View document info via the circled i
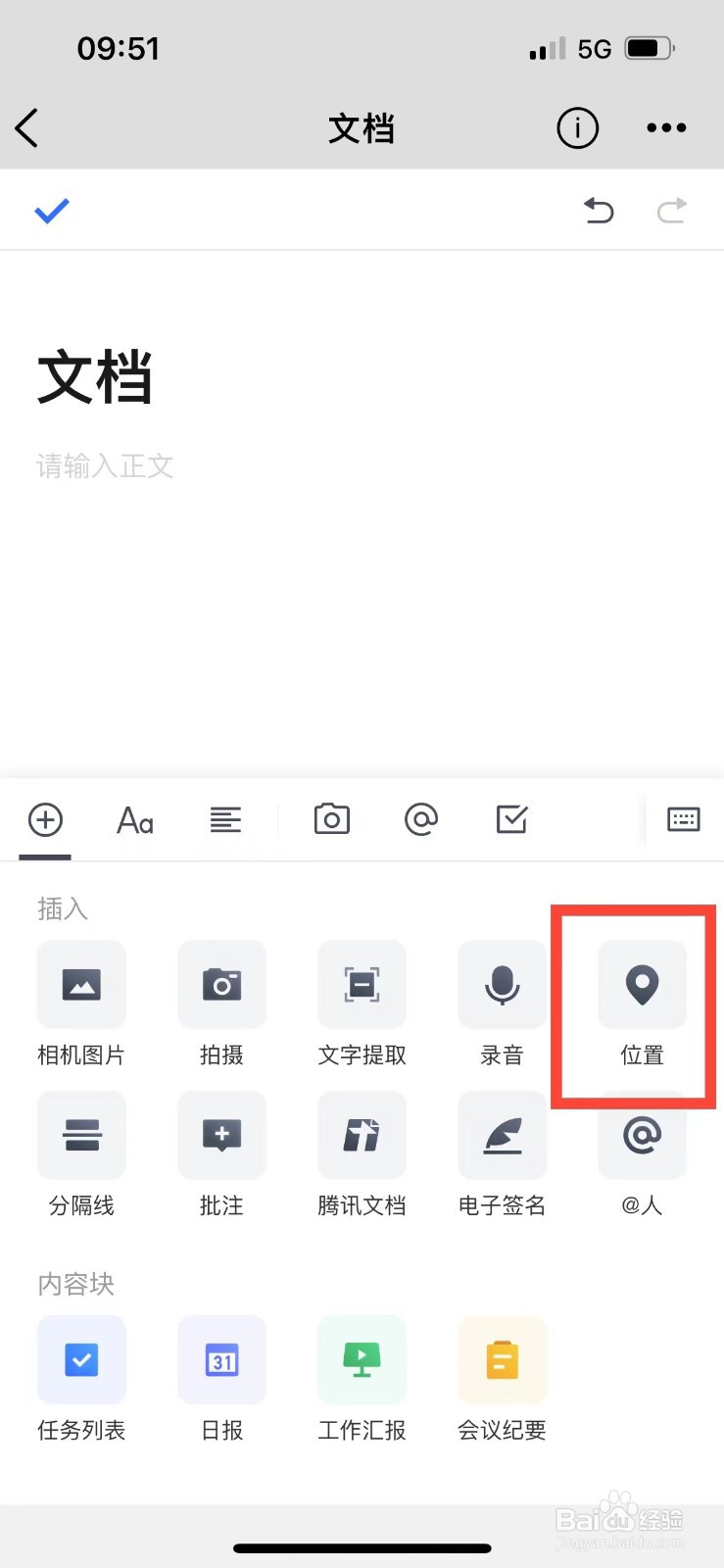Image resolution: width=724 pixels, height=1568 pixels. pos(577,127)
